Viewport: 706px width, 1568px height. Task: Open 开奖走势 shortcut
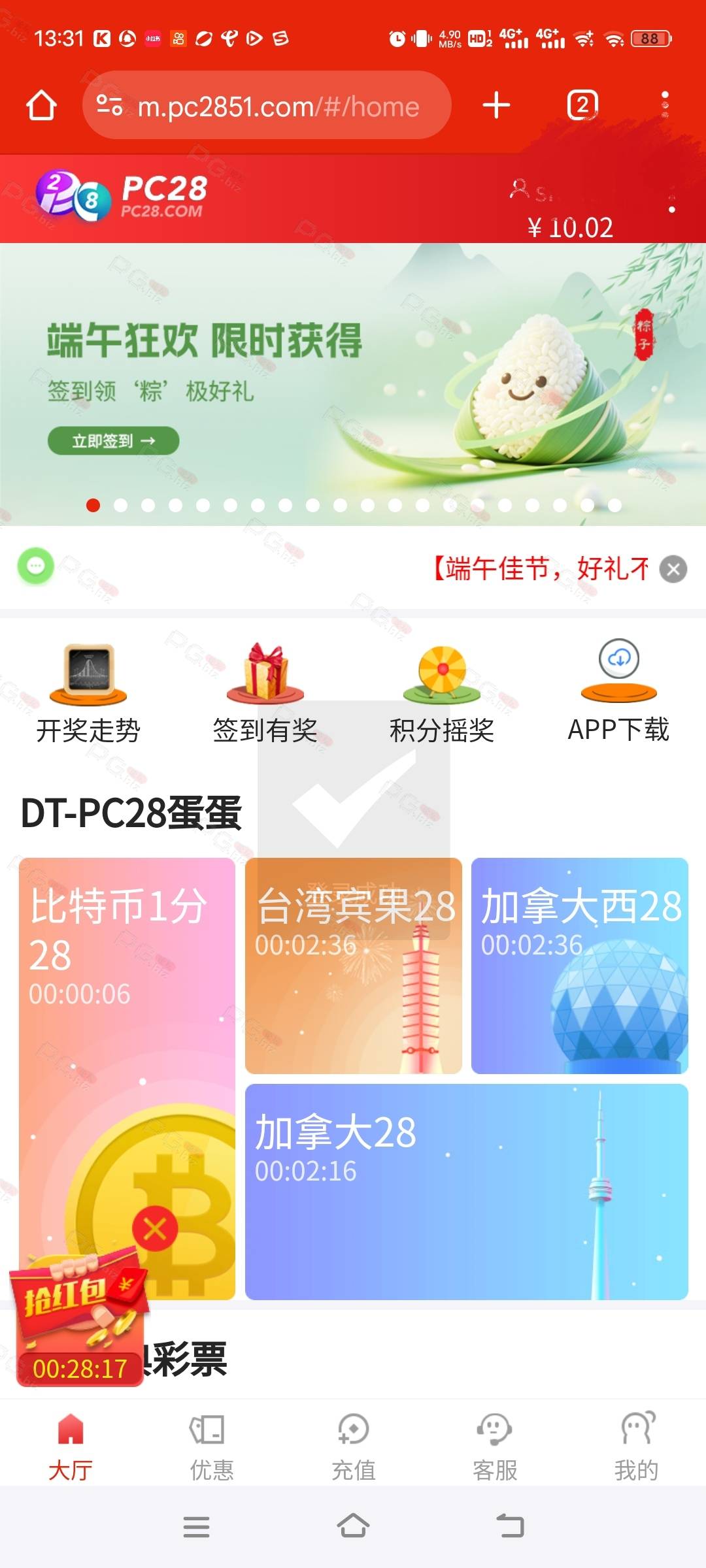(x=88, y=694)
